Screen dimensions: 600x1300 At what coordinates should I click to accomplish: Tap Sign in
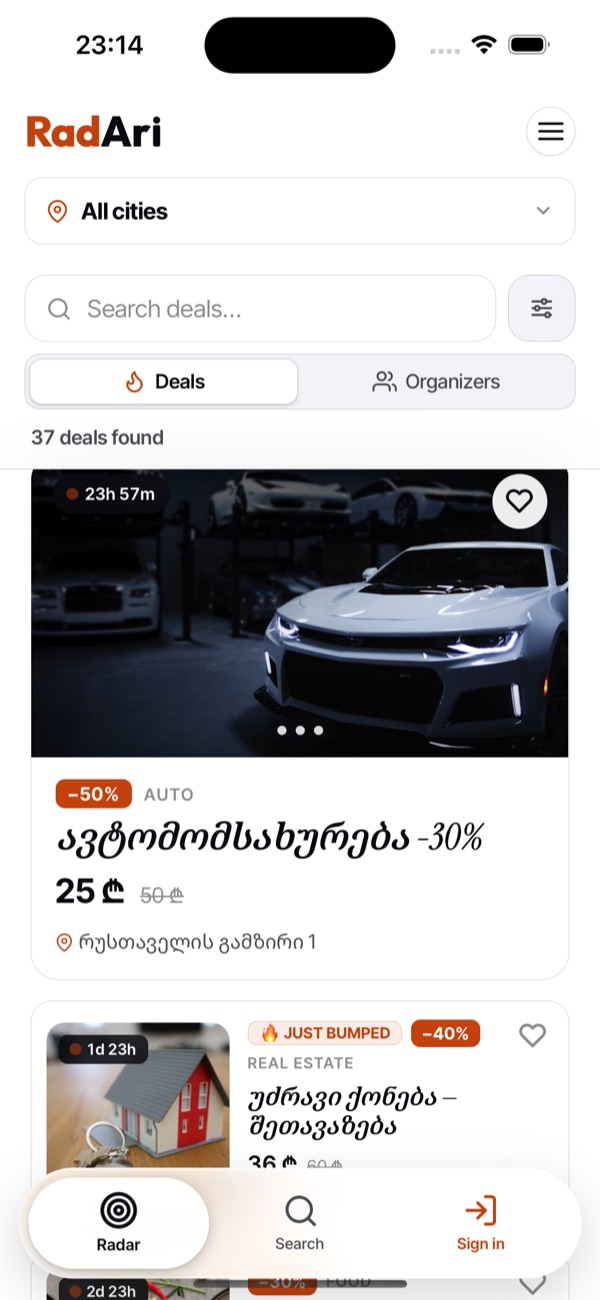click(481, 1223)
